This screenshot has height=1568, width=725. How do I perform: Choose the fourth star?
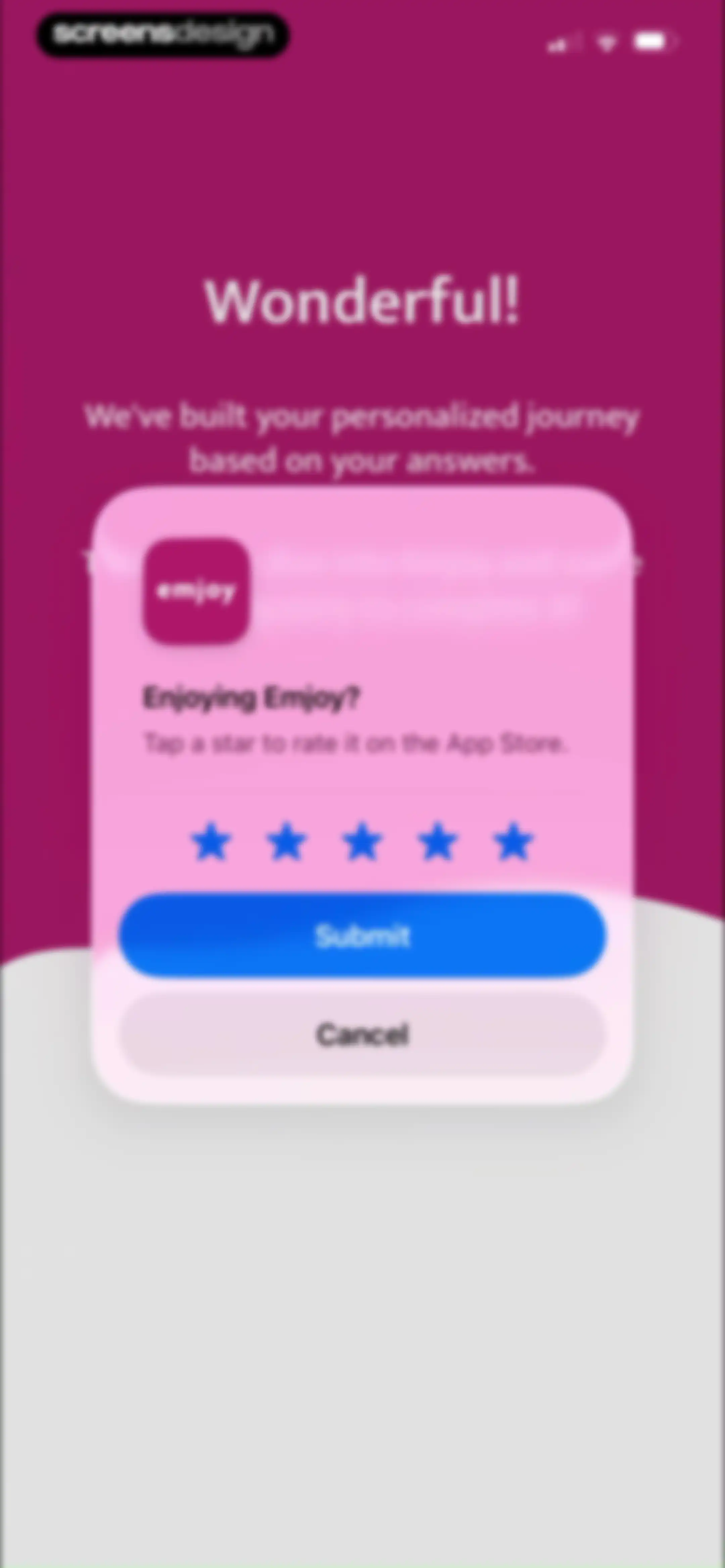[x=438, y=842]
